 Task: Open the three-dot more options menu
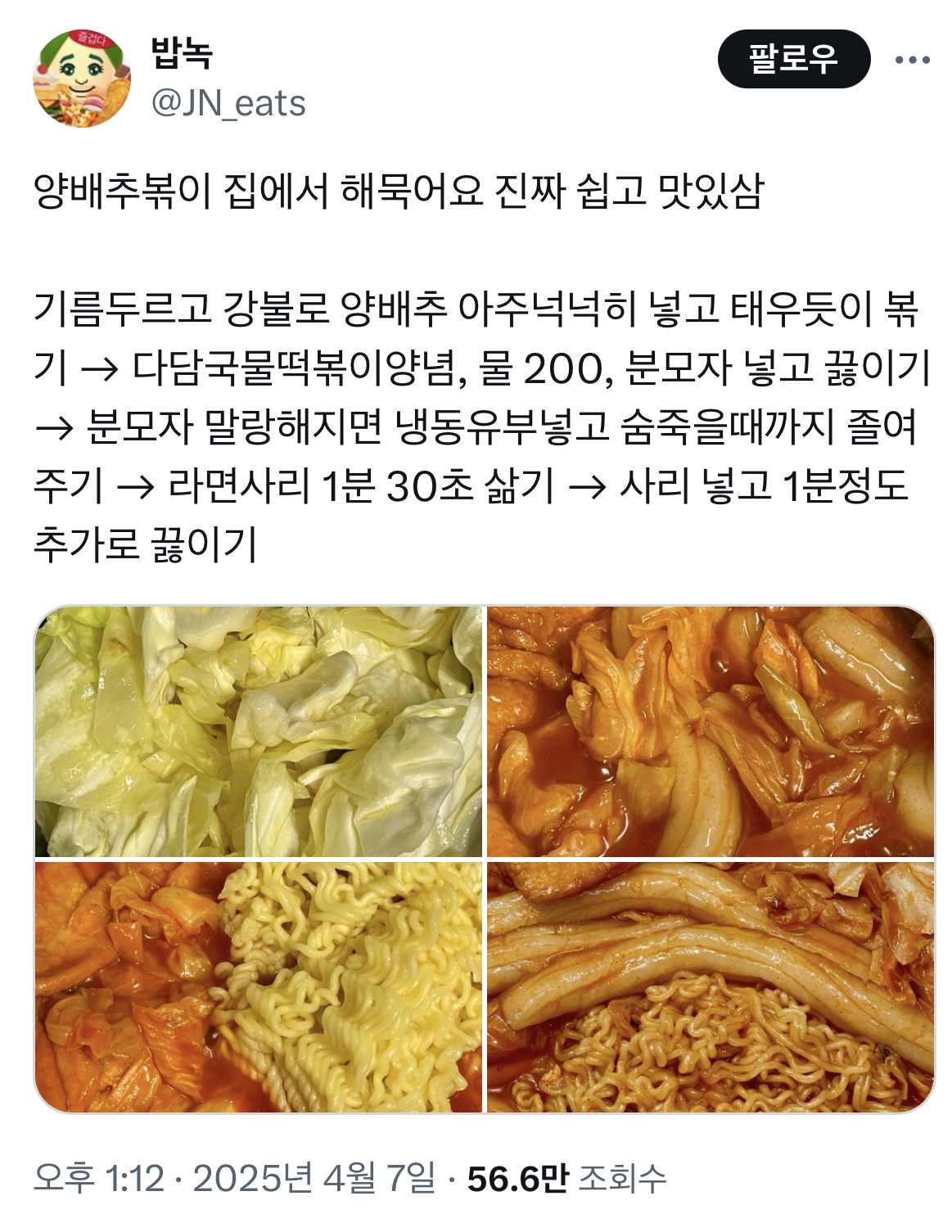coord(911,58)
